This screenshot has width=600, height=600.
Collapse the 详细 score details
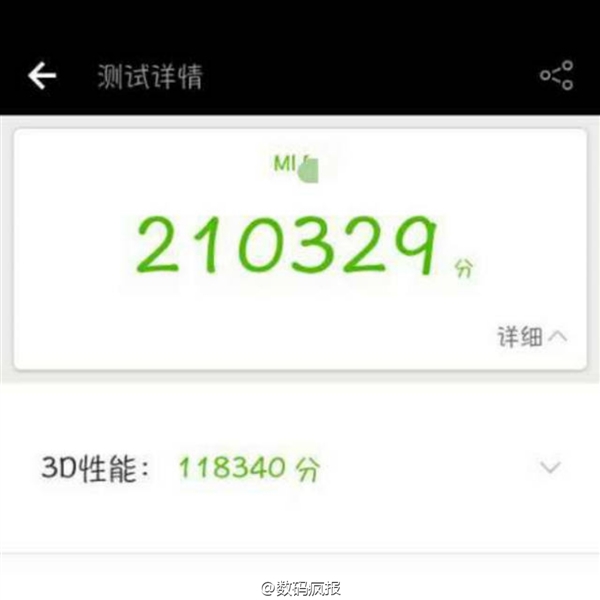(533, 337)
